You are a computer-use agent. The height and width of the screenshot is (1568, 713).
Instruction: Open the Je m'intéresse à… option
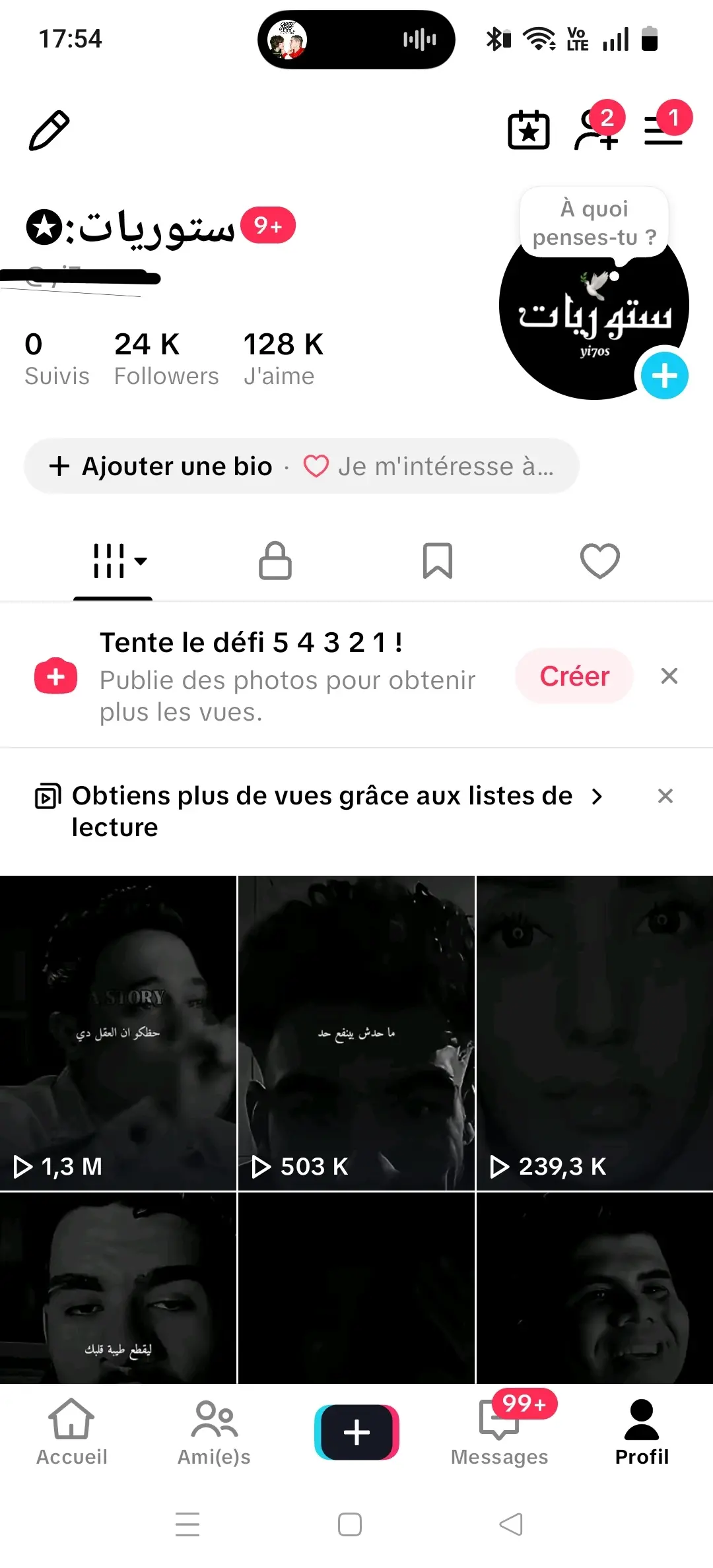pyautogui.click(x=428, y=467)
